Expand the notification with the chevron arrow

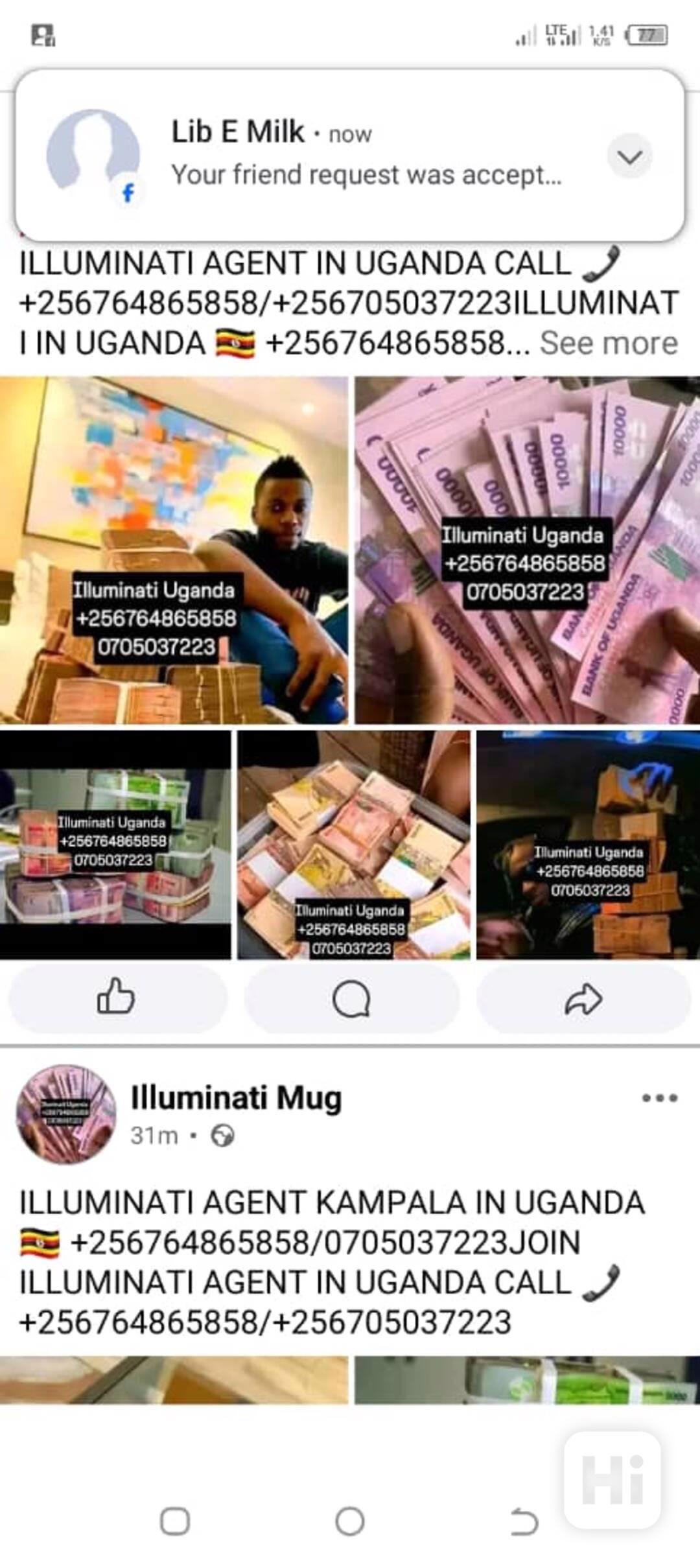click(629, 156)
